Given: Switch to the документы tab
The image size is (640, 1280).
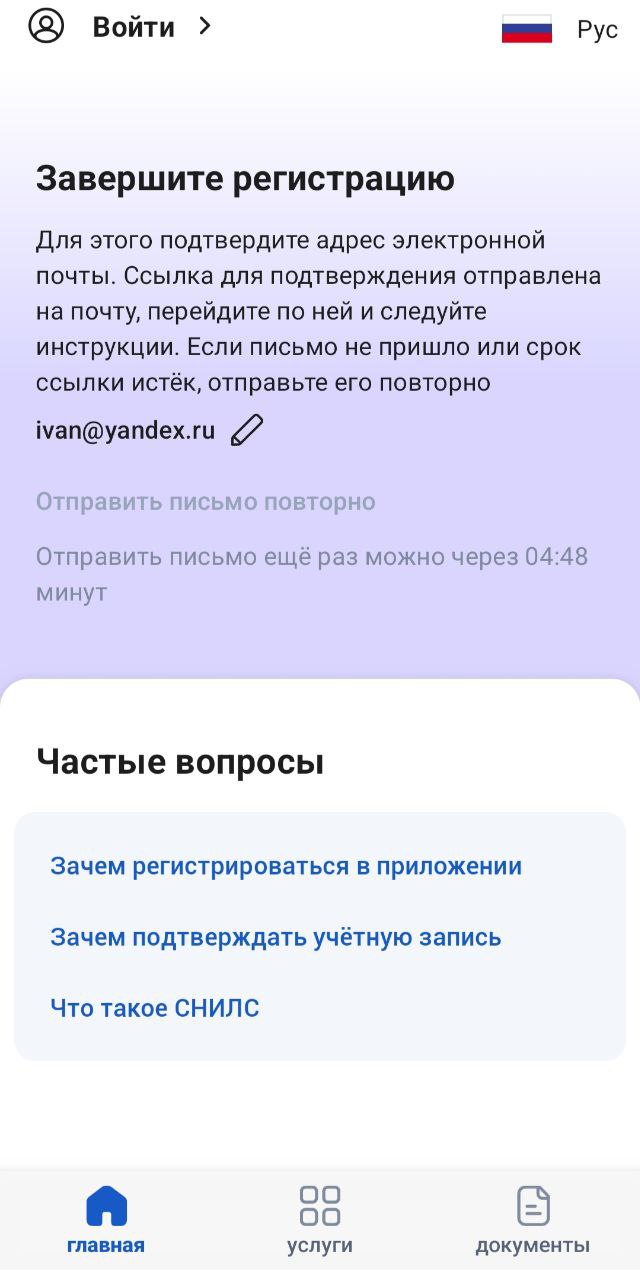Looking at the screenshot, I should tap(532, 1220).
